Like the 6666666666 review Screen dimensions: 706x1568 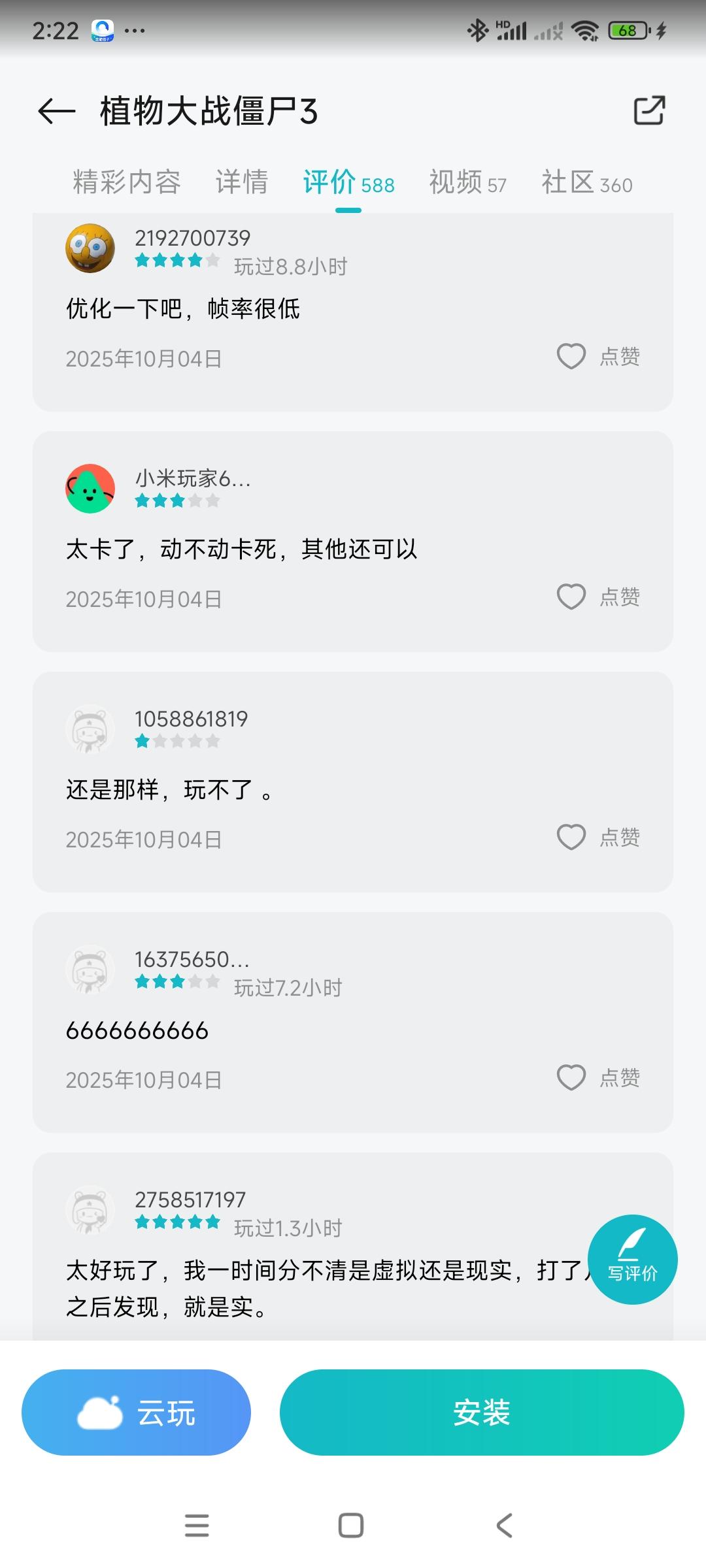click(571, 1079)
